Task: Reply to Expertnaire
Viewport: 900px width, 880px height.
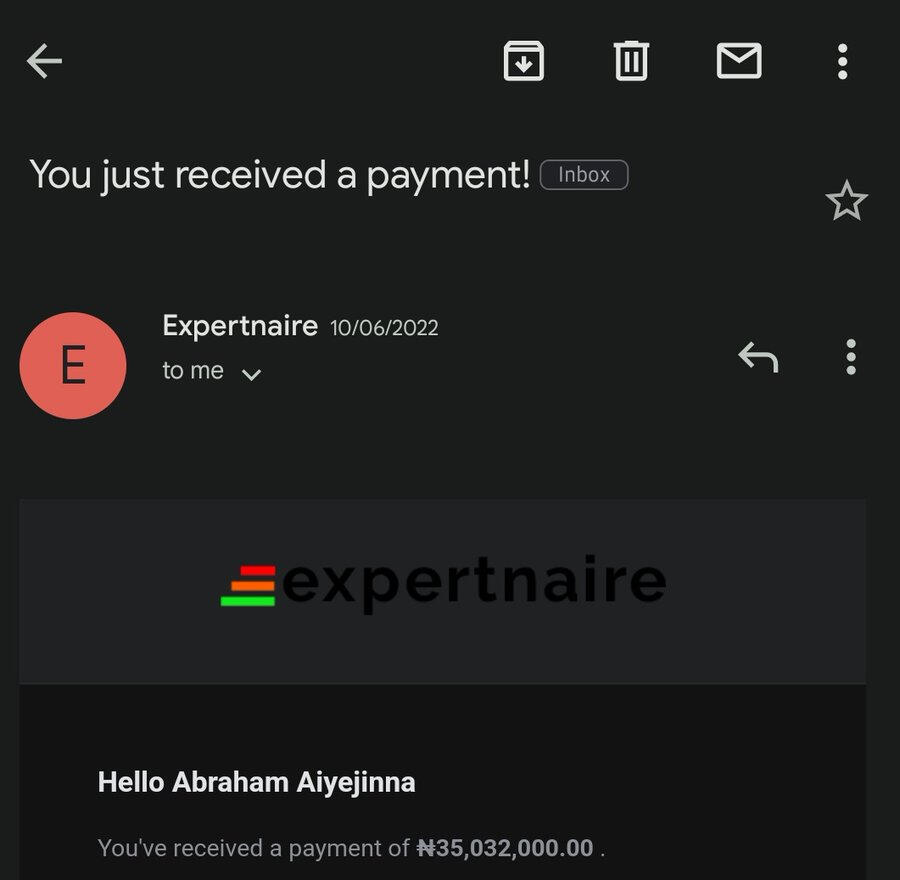Action: pyautogui.click(x=758, y=357)
